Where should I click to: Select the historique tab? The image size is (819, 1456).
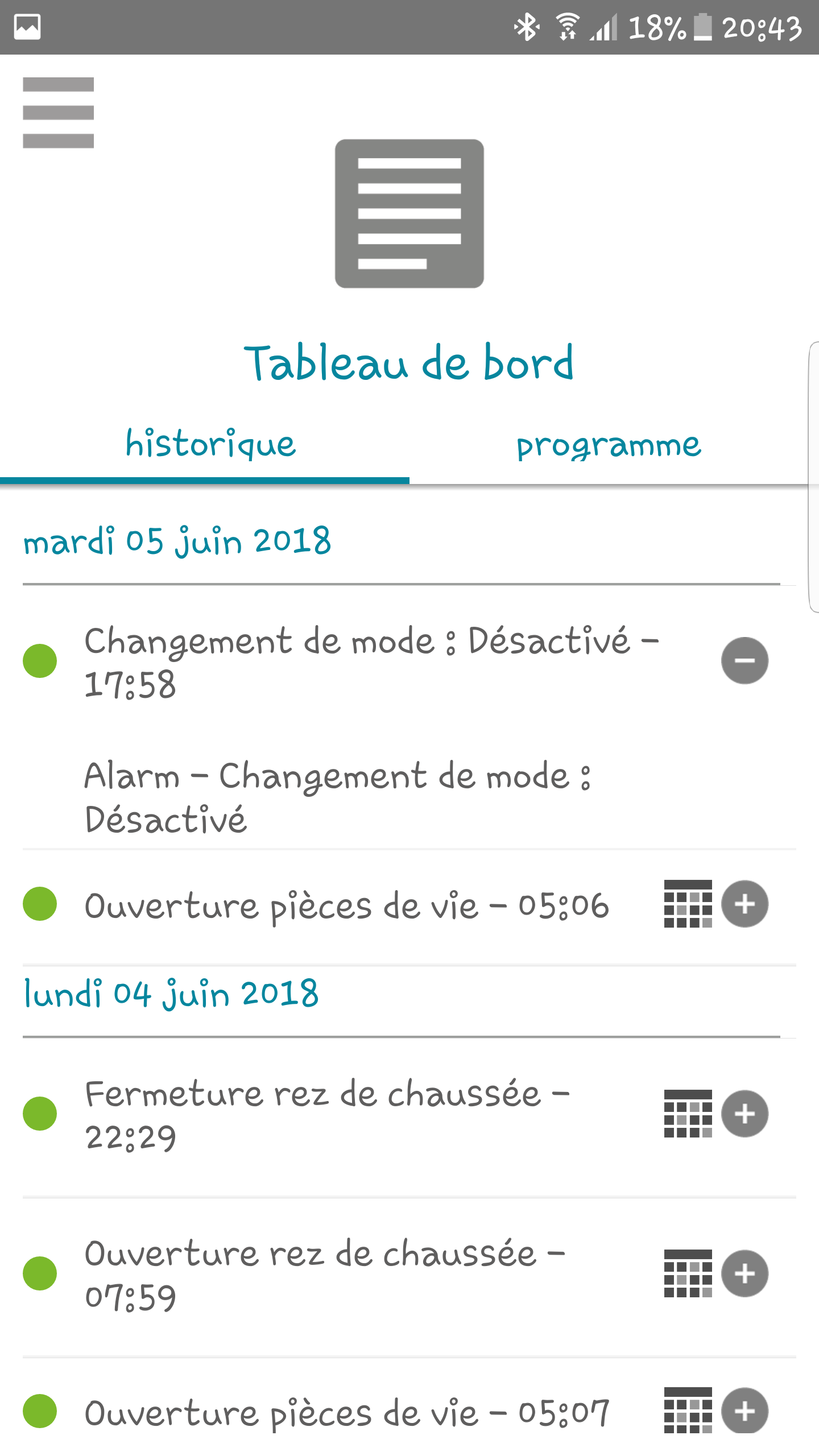pos(205,445)
